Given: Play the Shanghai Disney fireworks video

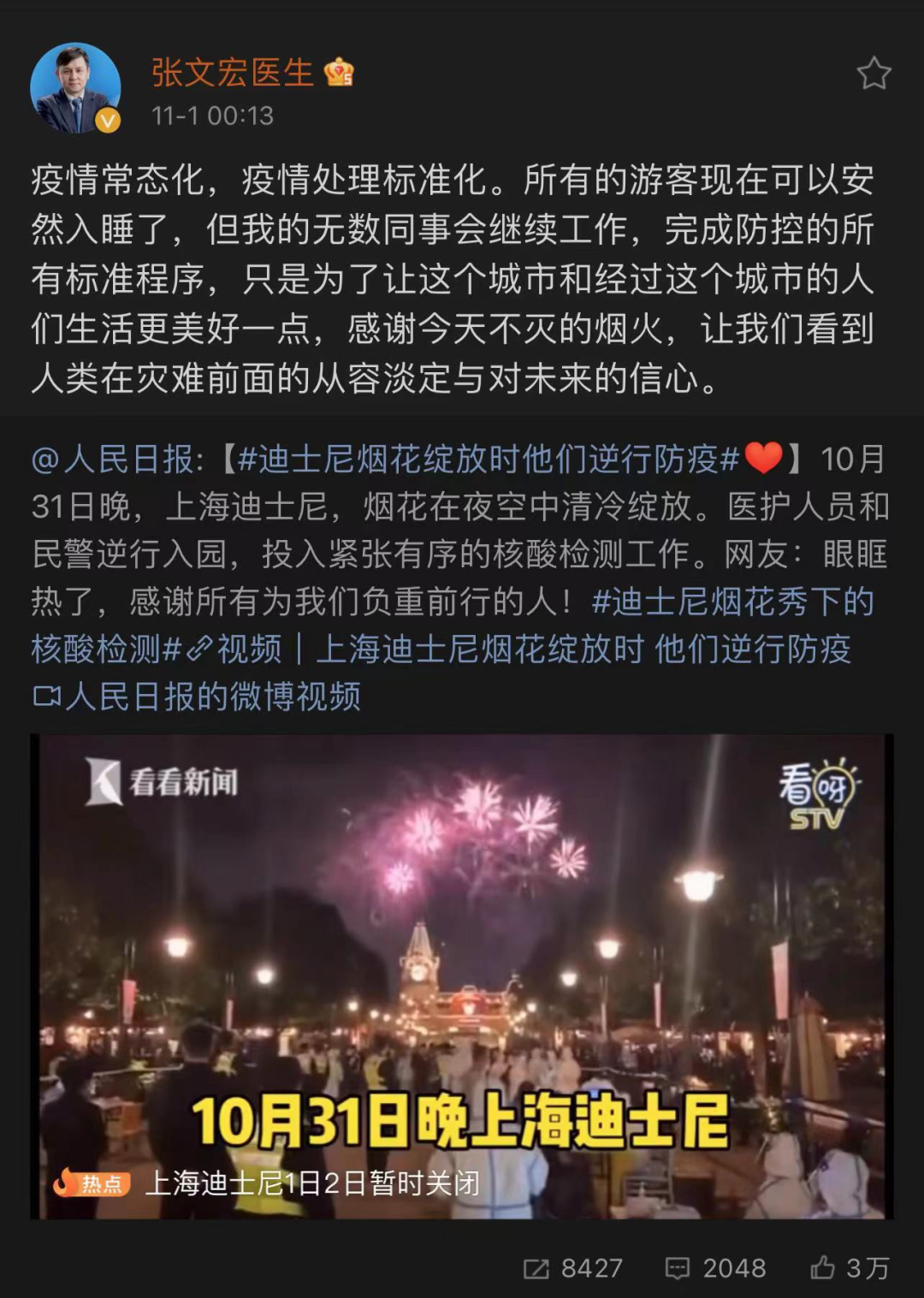Looking at the screenshot, I should pos(462,975).
